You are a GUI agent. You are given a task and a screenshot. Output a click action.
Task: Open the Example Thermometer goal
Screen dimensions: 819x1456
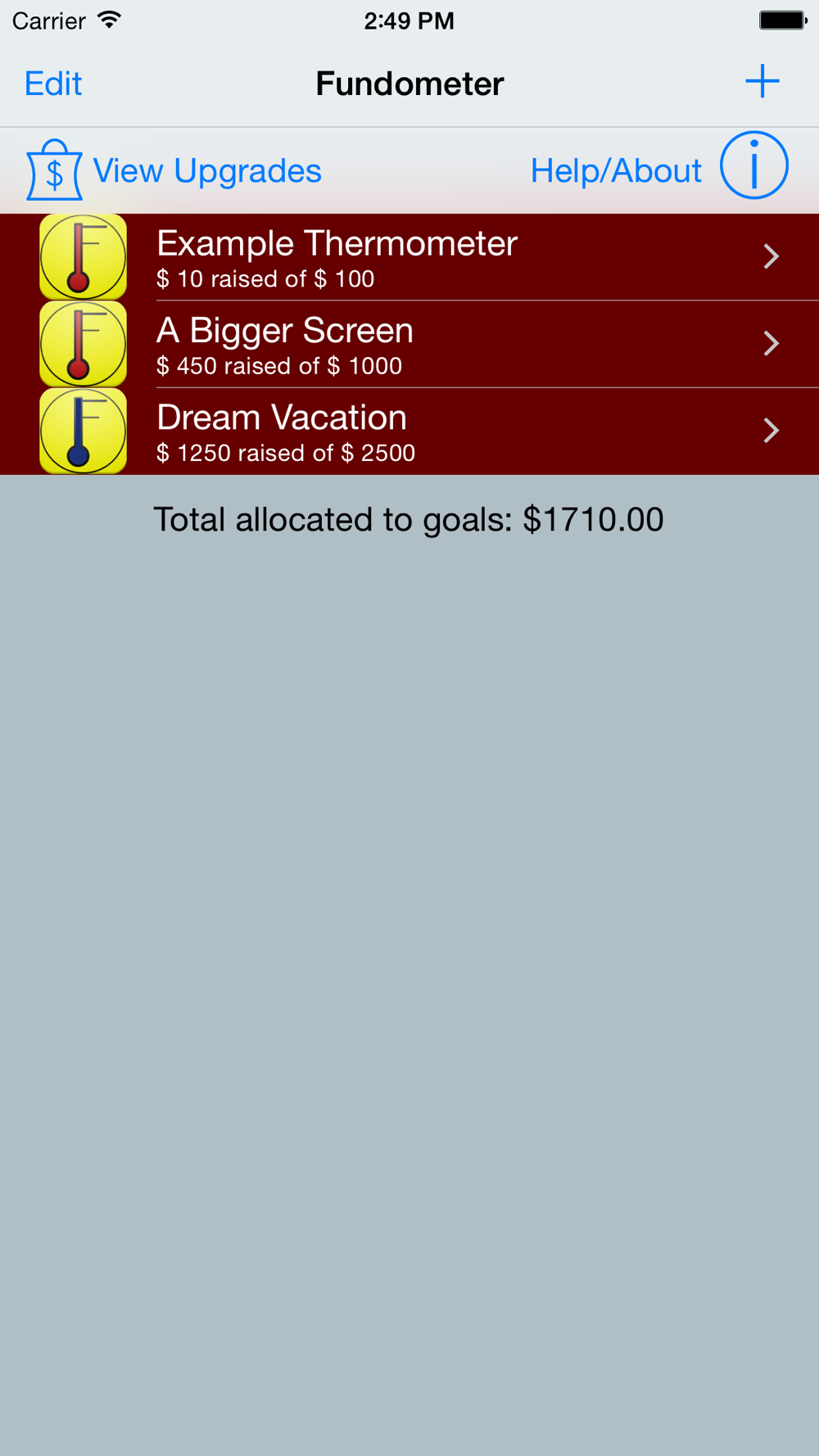pos(409,257)
